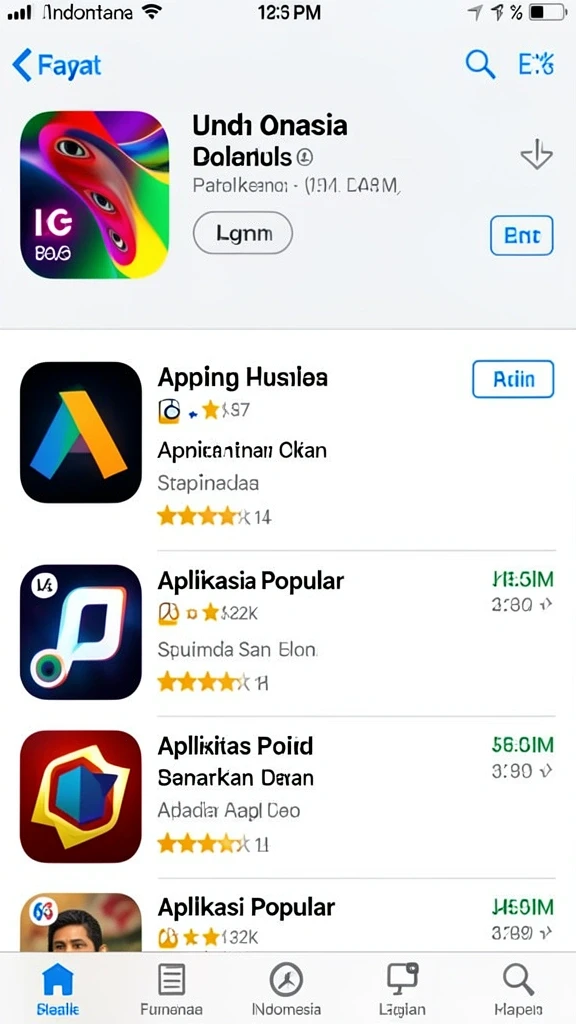576x1024 pixels.
Task: Open the Aplikasi Popular entry with the man's photo
Action: pos(287,922)
